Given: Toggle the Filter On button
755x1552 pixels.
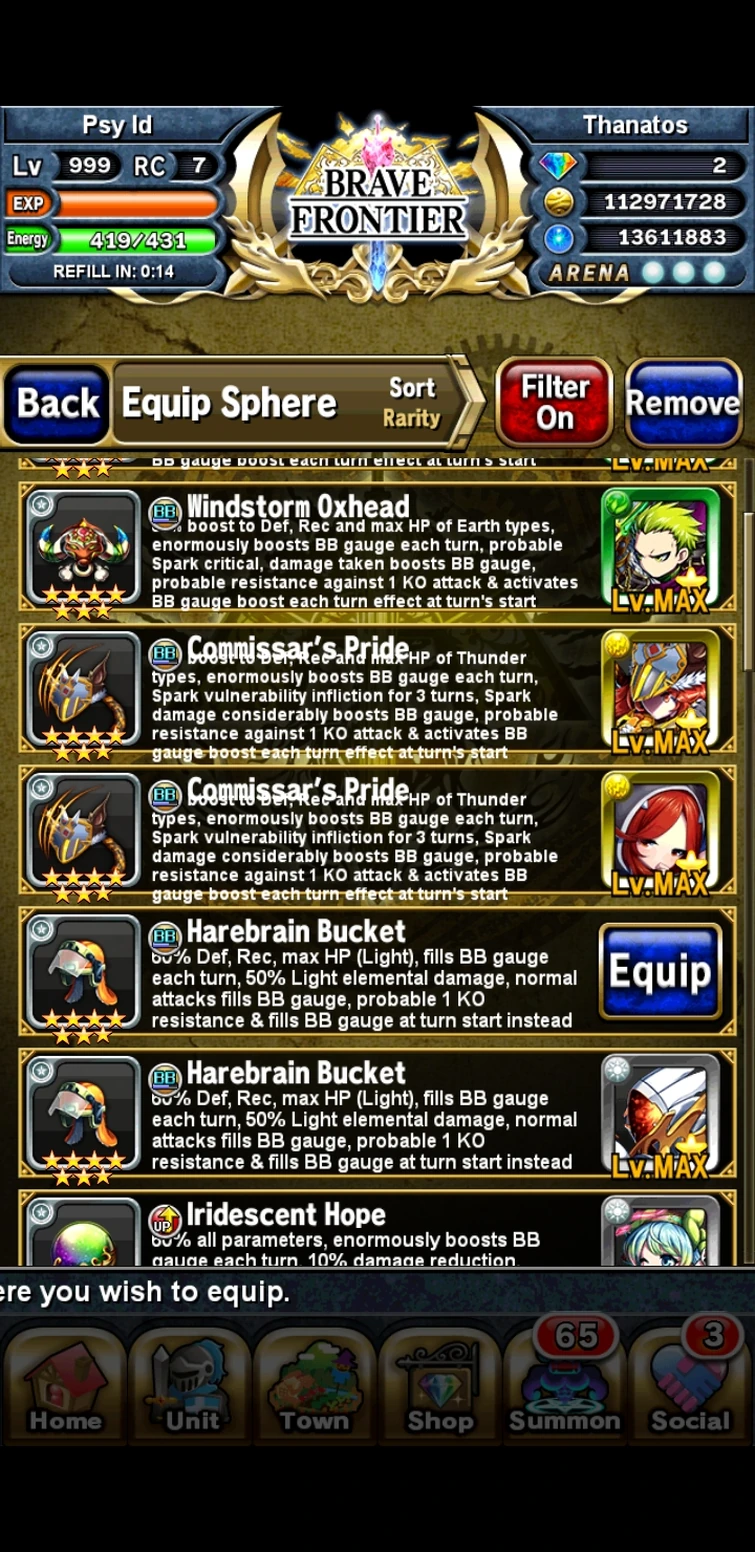Looking at the screenshot, I should coord(554,402).
